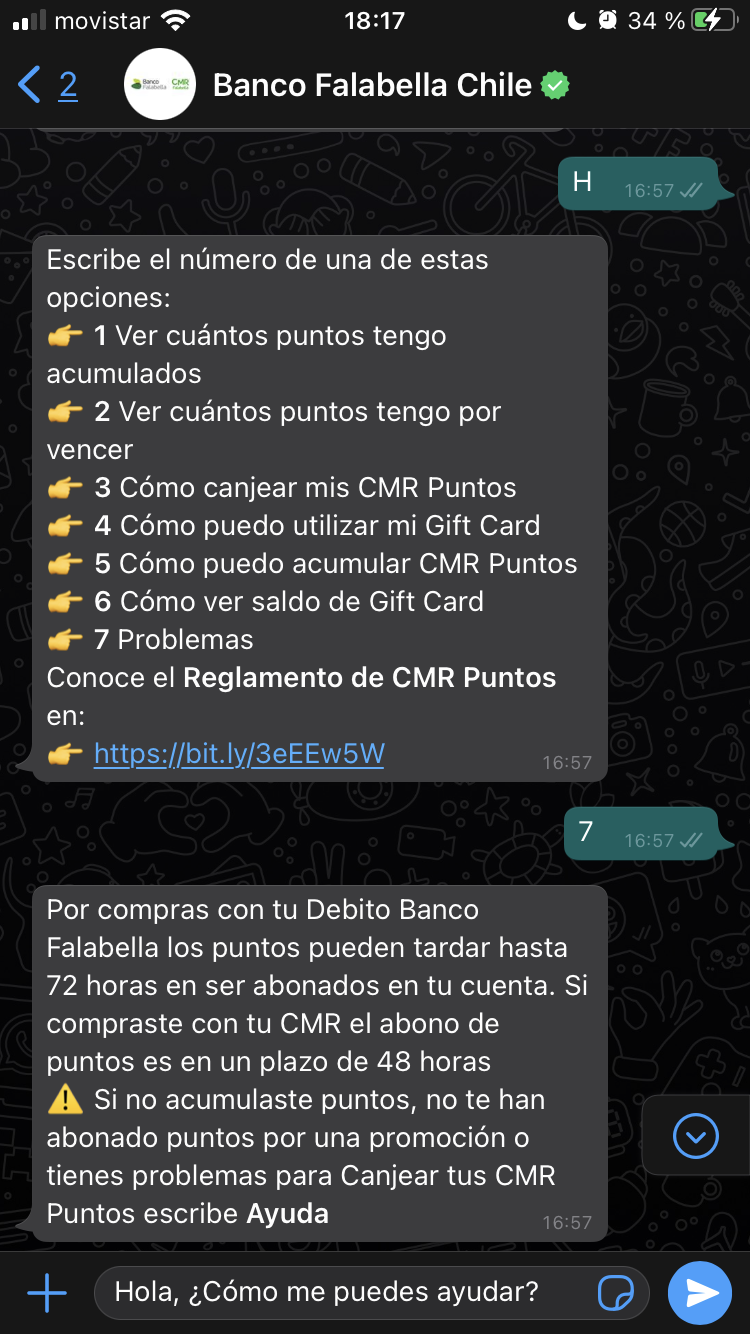
Task: Jump to the latest messages
Action: pos(696,1136)
